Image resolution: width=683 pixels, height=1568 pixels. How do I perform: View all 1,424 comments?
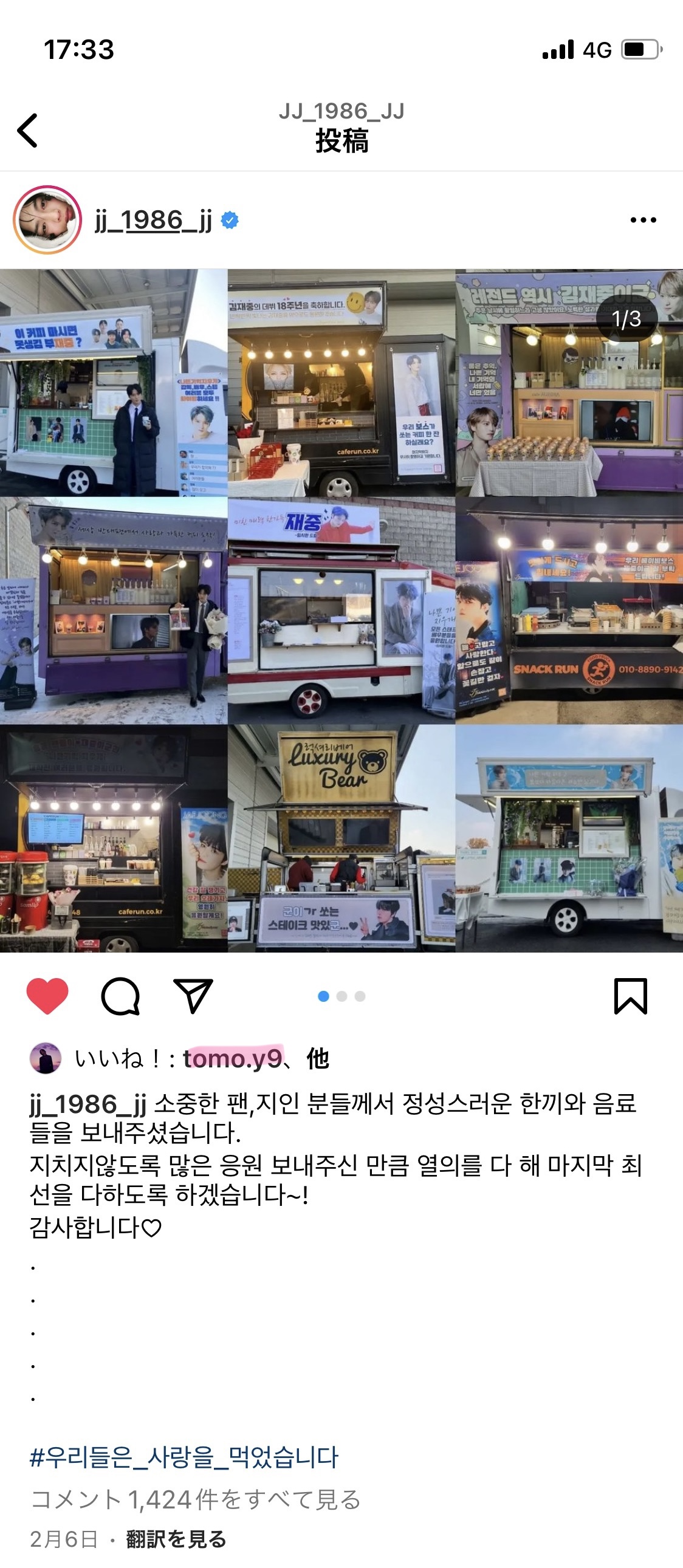(196, 1500)
